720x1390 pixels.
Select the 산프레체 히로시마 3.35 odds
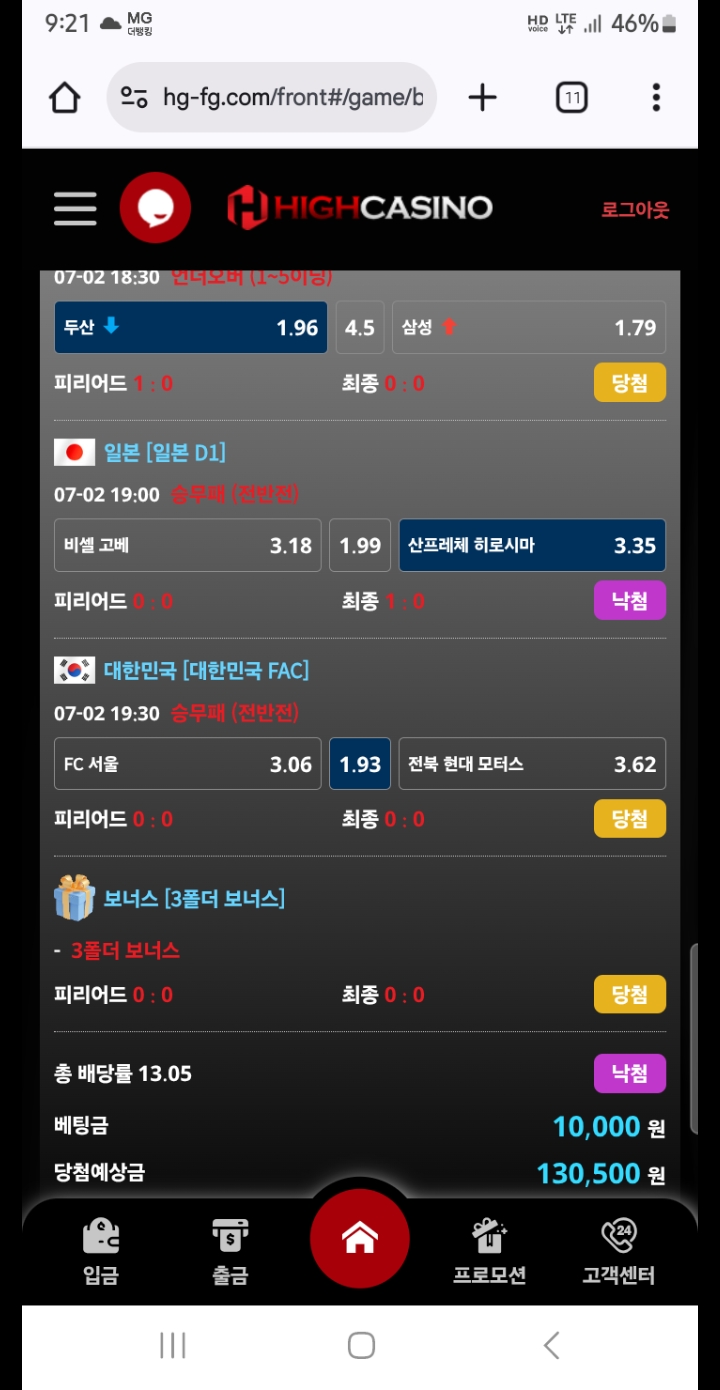tap(532, 546)
